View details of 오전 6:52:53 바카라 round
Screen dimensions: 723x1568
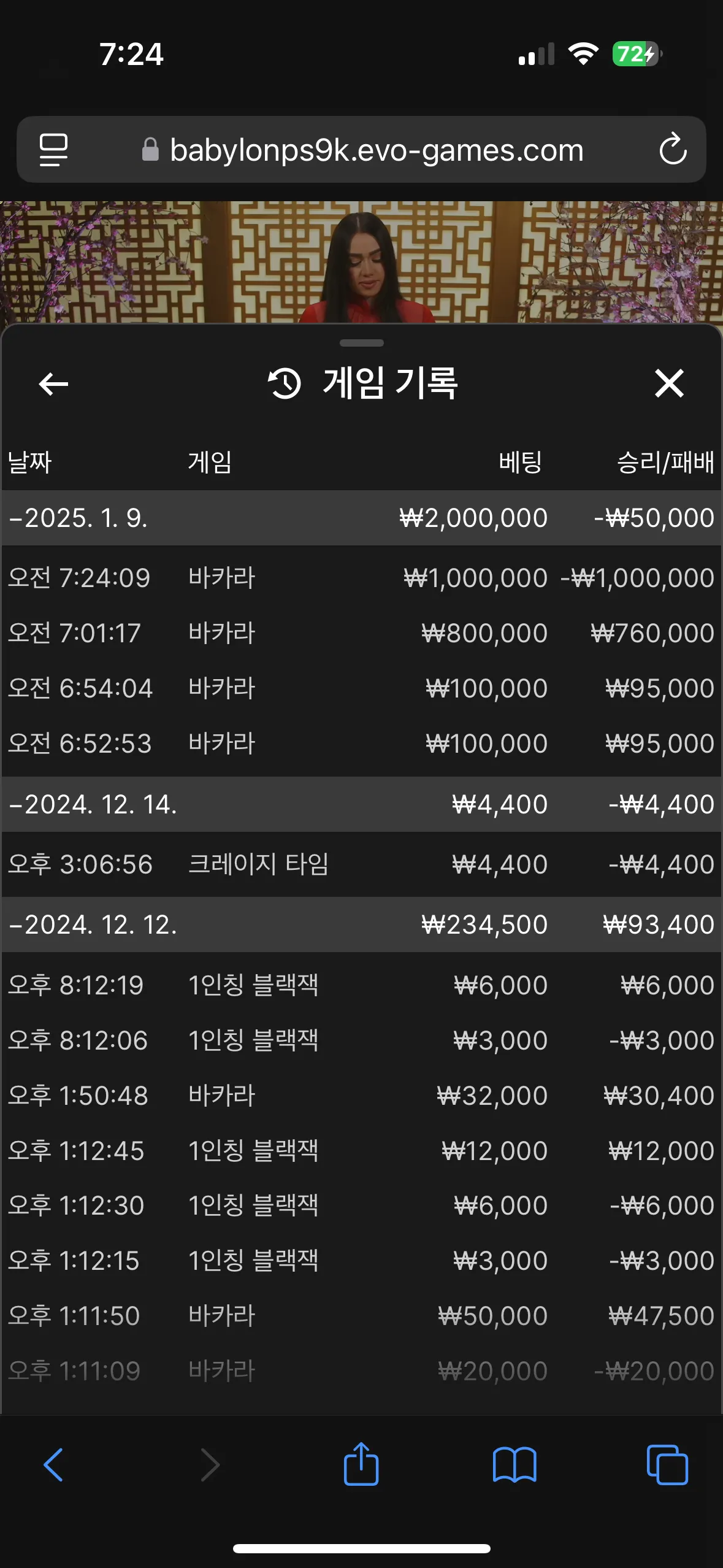tap(361, 744)
